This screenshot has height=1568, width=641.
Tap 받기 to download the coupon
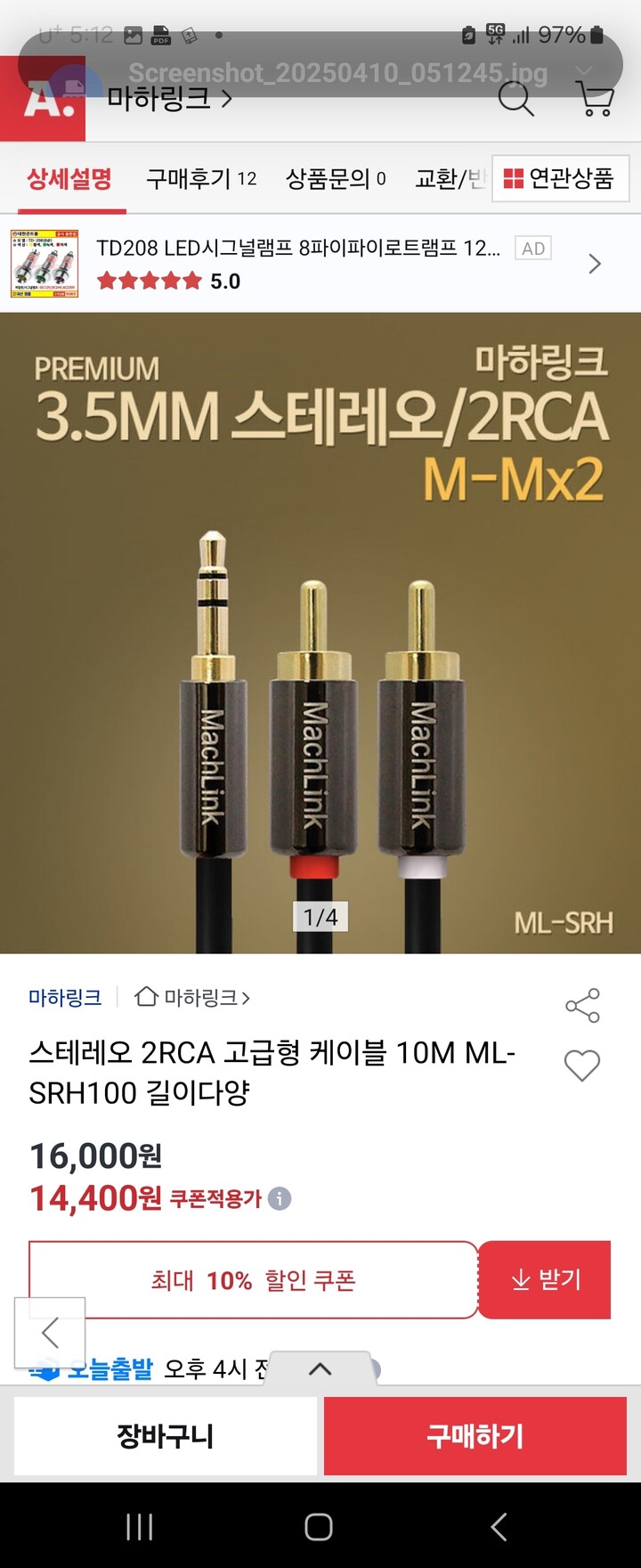pyautogui.click(x=545, y=1279)
